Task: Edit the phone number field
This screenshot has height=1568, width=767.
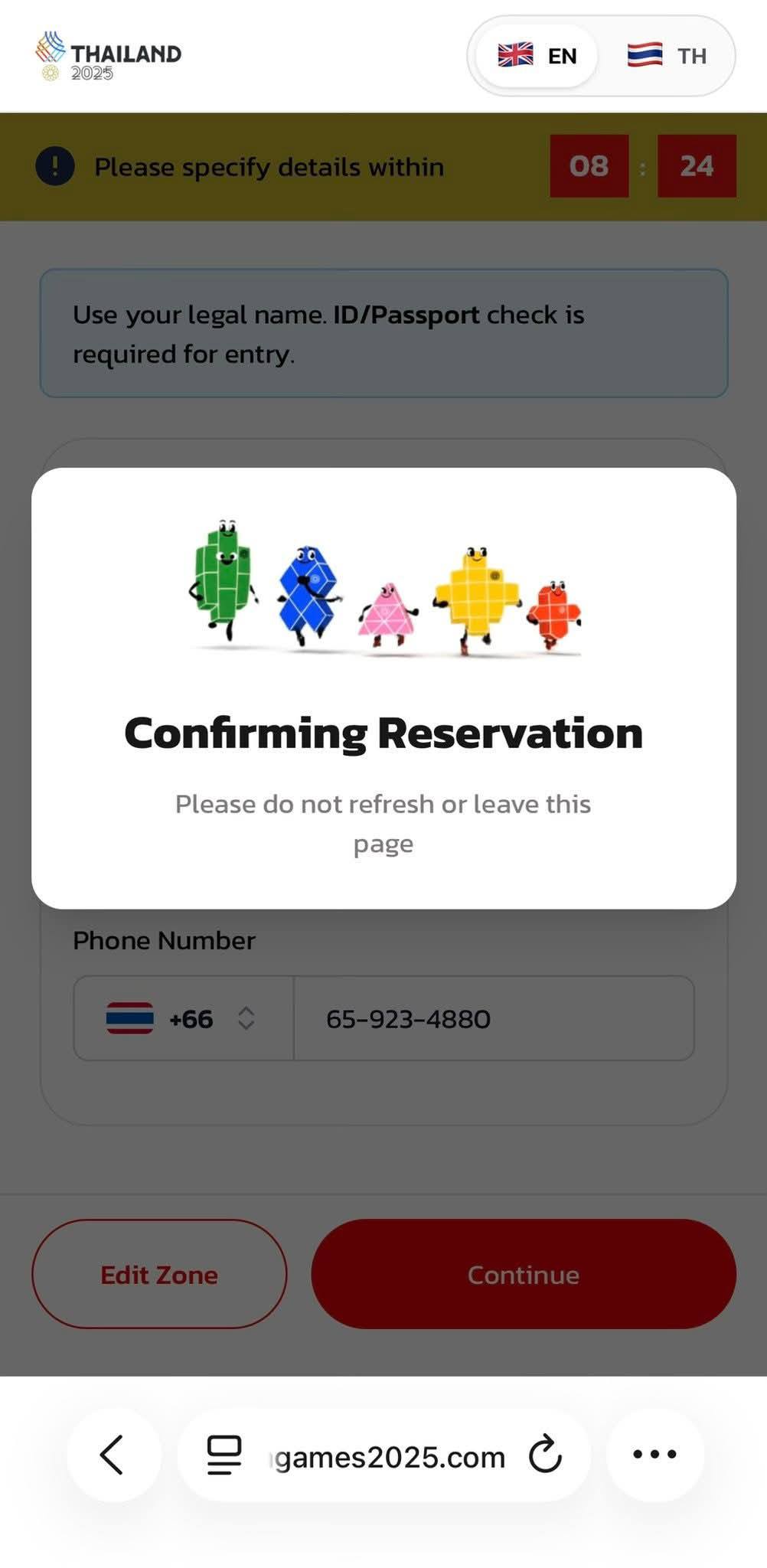Action: [494, 1018]
